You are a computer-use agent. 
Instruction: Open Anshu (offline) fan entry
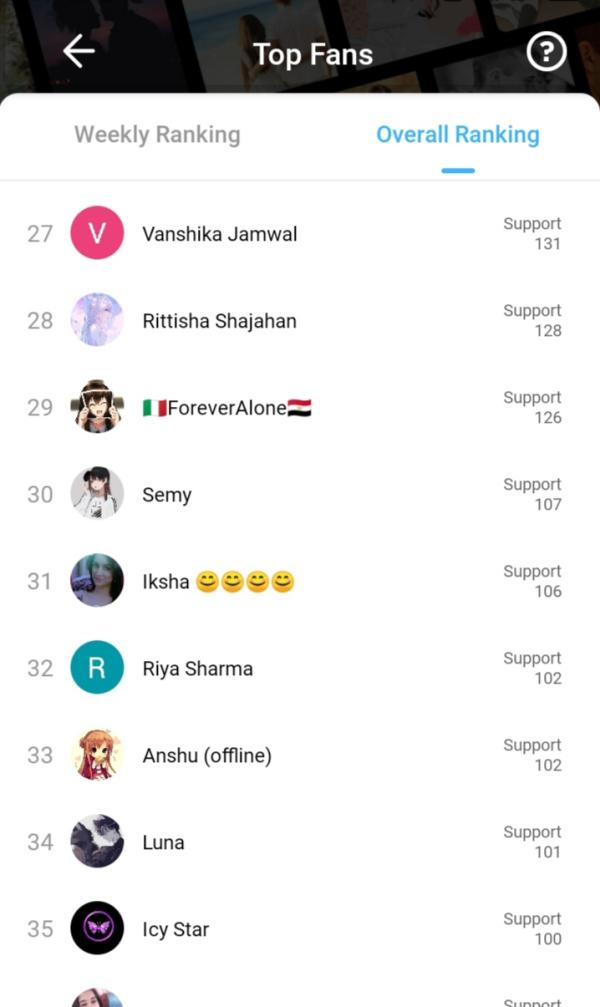pos(207,756)
